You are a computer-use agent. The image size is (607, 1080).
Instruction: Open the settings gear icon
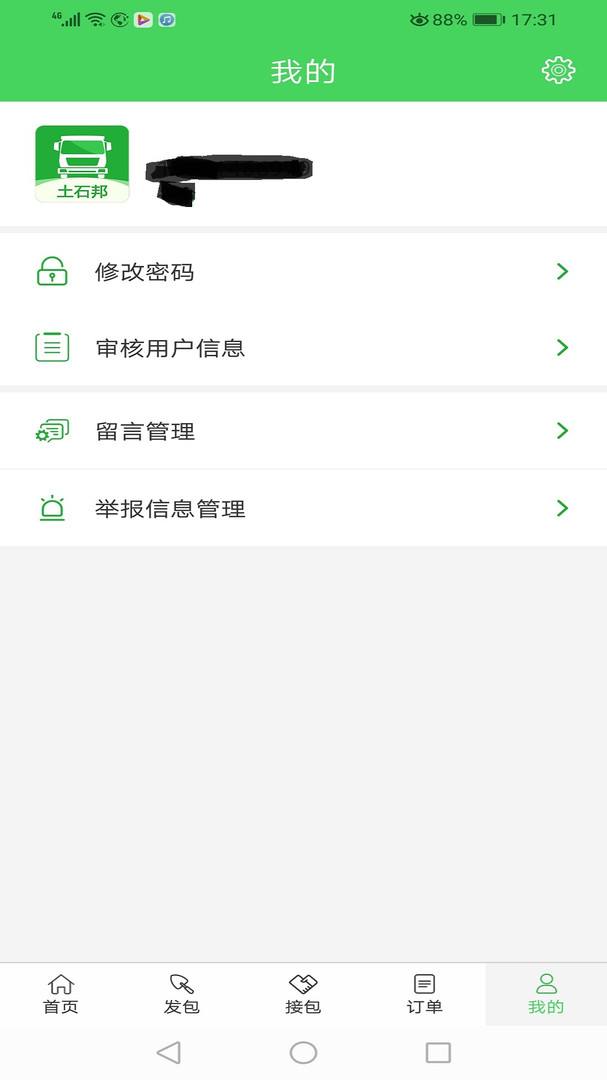[x=558, y=70]
